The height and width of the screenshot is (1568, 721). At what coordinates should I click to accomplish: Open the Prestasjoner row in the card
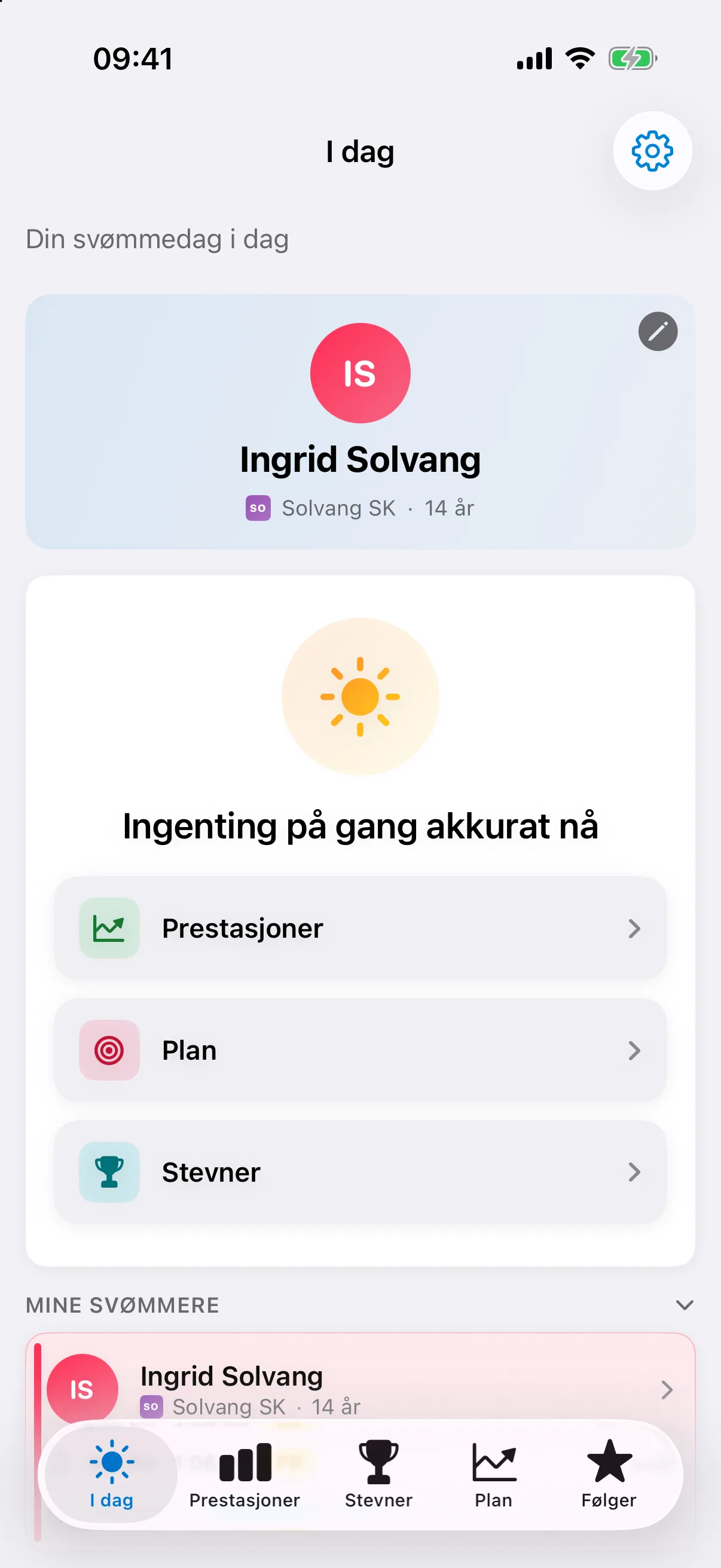[x=360, y=928]
